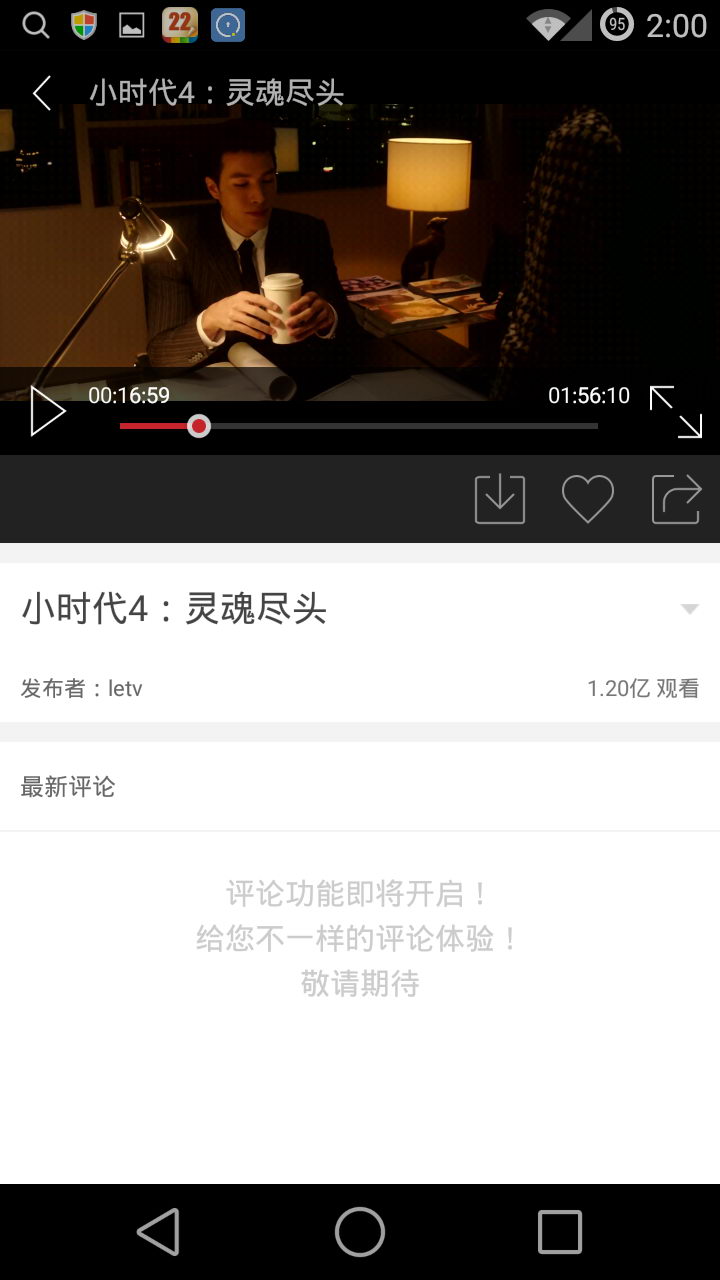Share this video
Viewport: 720px width, 1280px height.
tap(676, 498)
